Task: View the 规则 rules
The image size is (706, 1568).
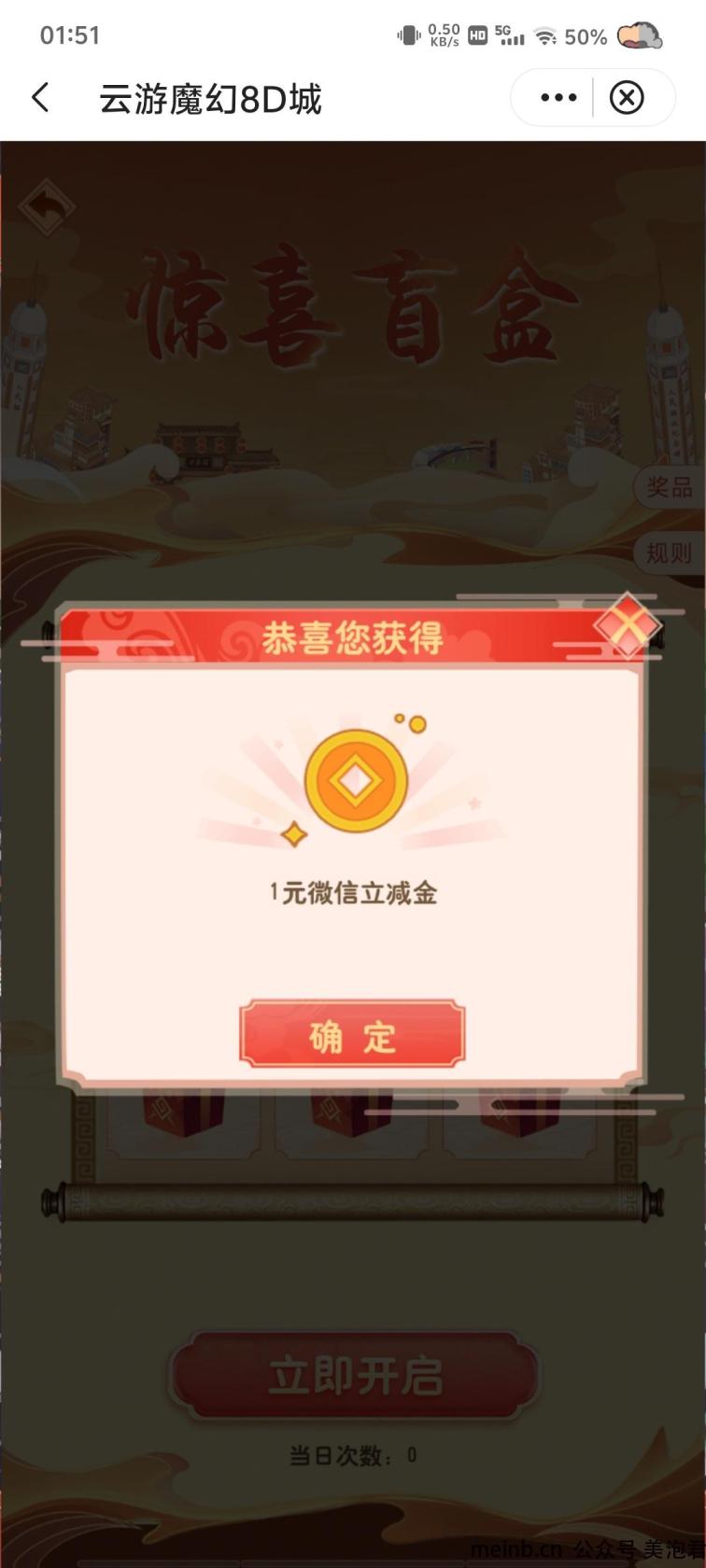Action: [x=669, y=553]
